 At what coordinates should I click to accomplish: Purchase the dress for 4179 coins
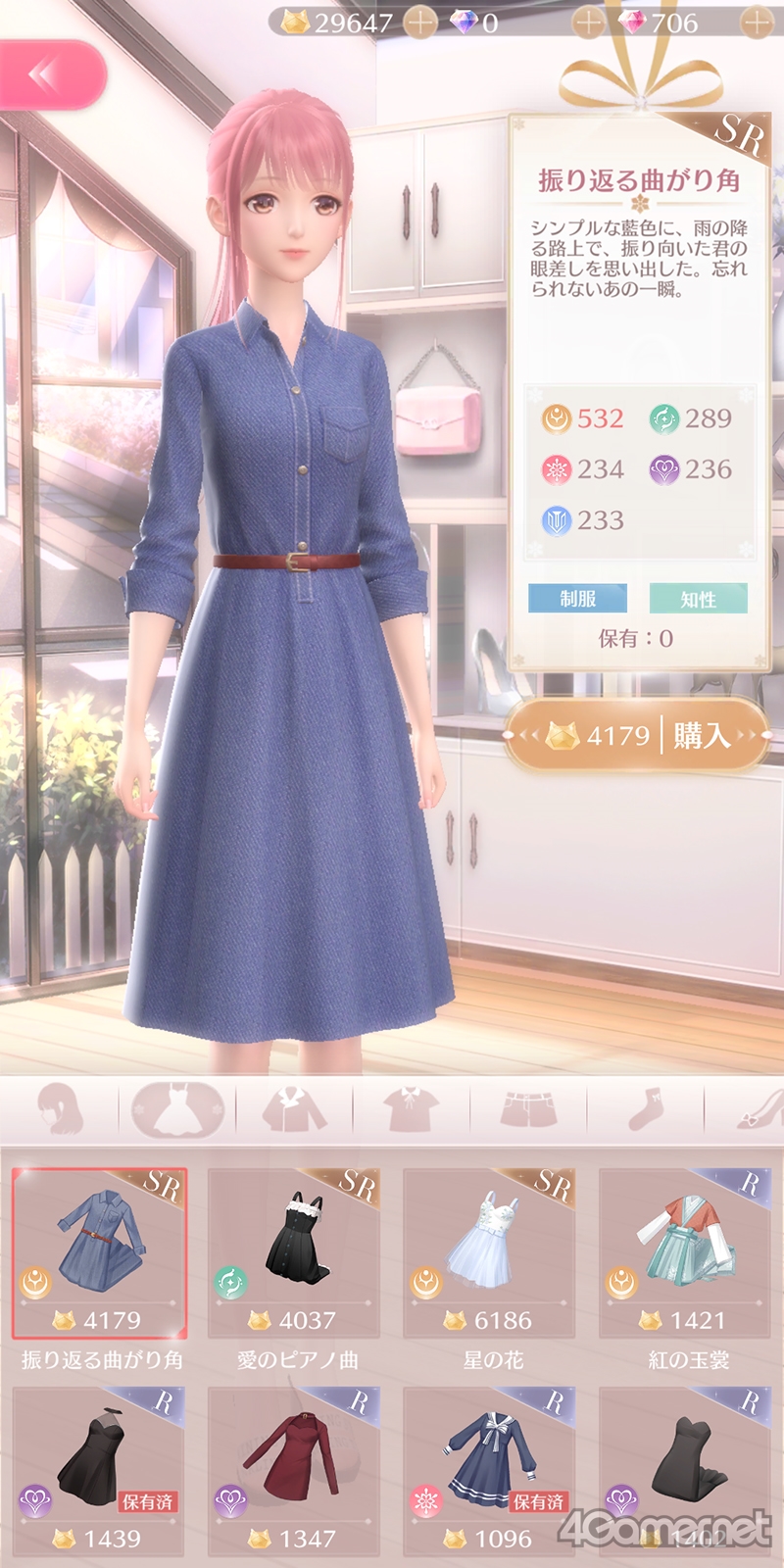pyautogui.click(x=635, y=735)
